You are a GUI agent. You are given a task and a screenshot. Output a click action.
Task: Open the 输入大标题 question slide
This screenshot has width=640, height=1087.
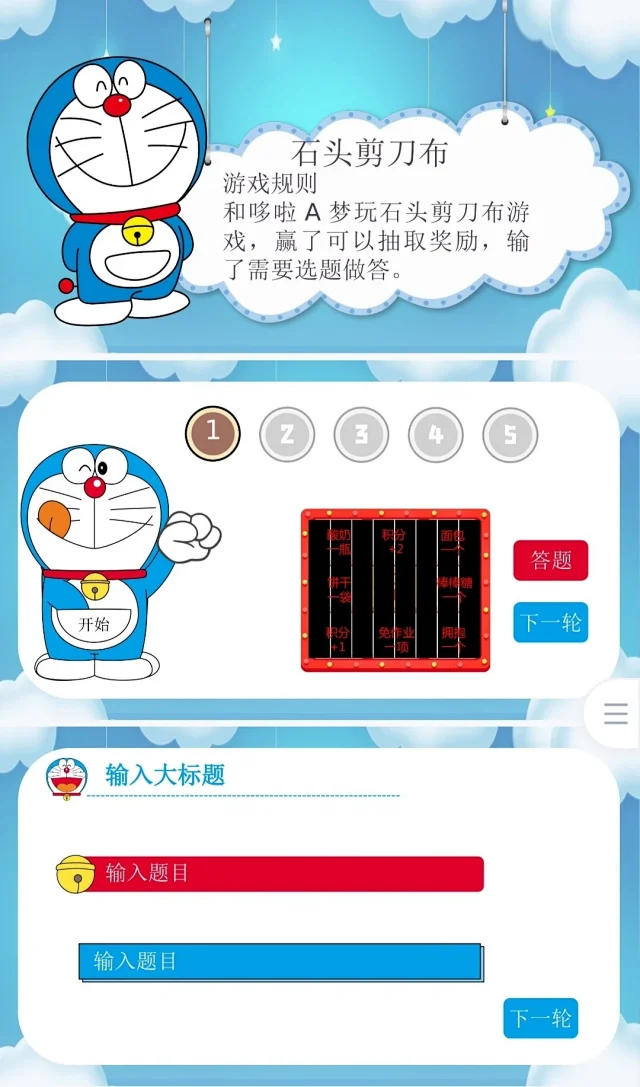point(318,905)
